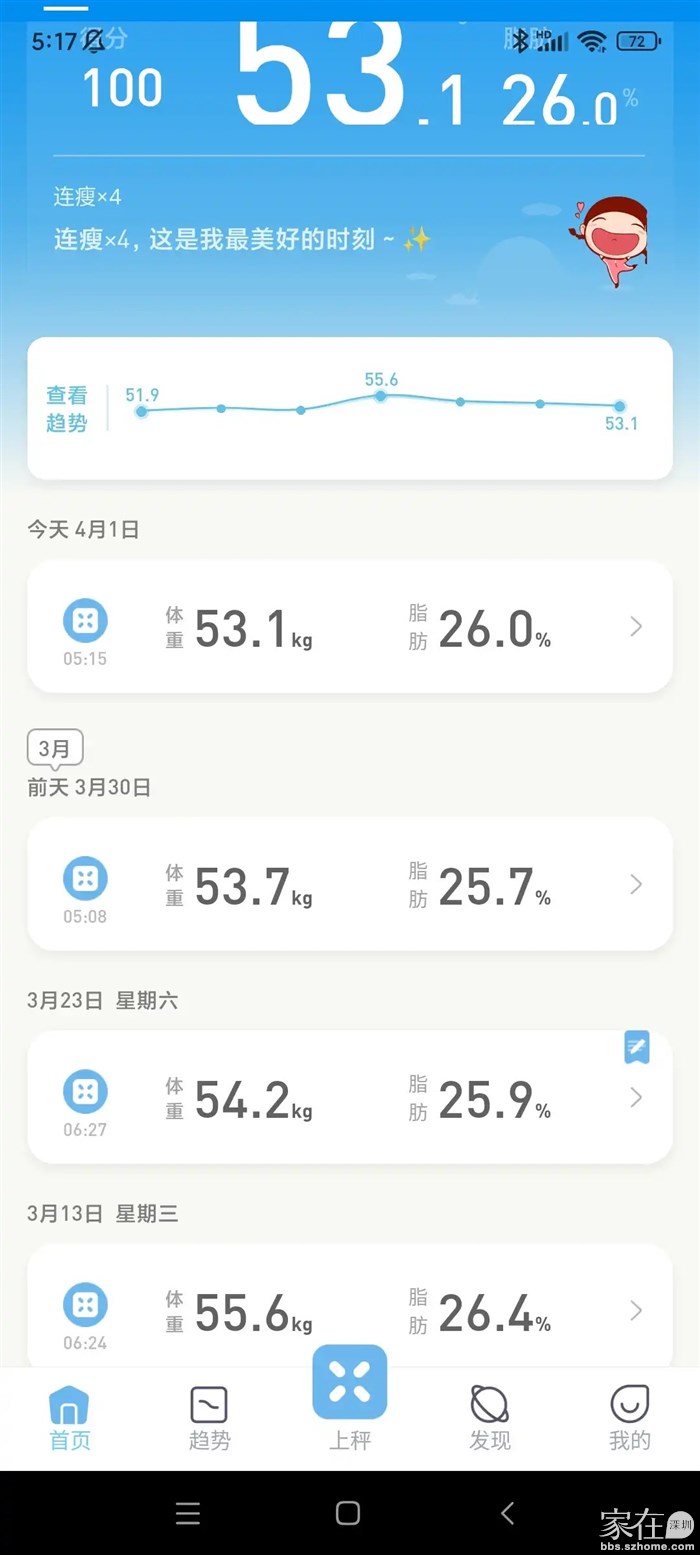This screenshot has width=700, height=1555.
Task: Open the 3月23日 54.2 kg record
Action: point(349,1098)
